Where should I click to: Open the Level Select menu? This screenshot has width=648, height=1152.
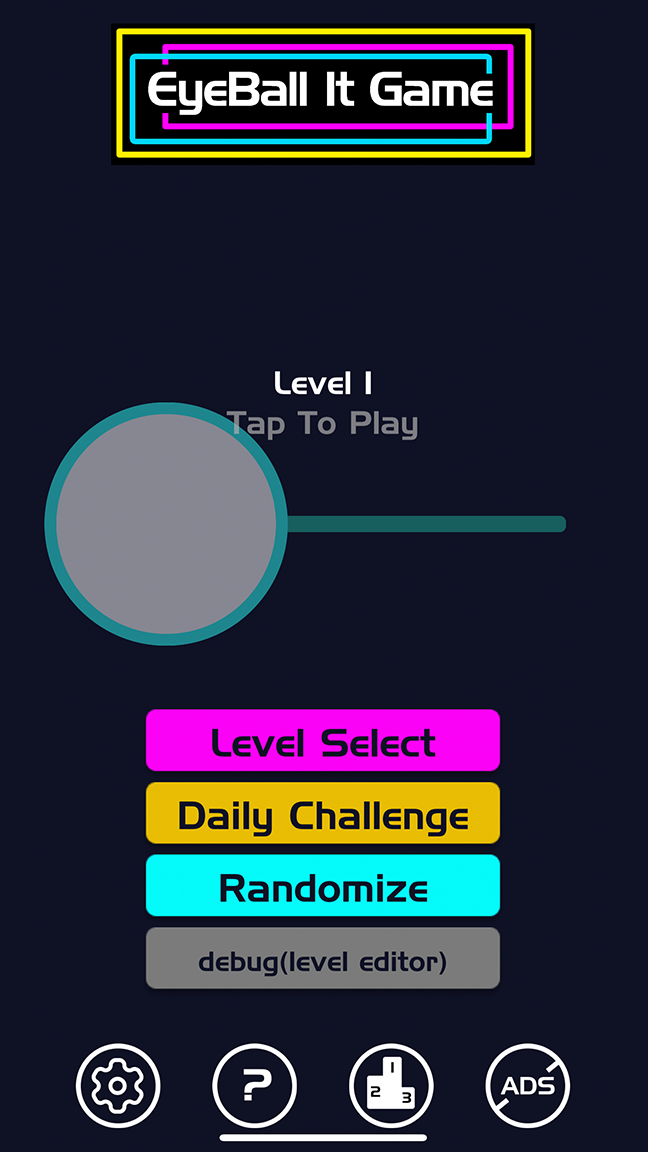tap(322, 741)
